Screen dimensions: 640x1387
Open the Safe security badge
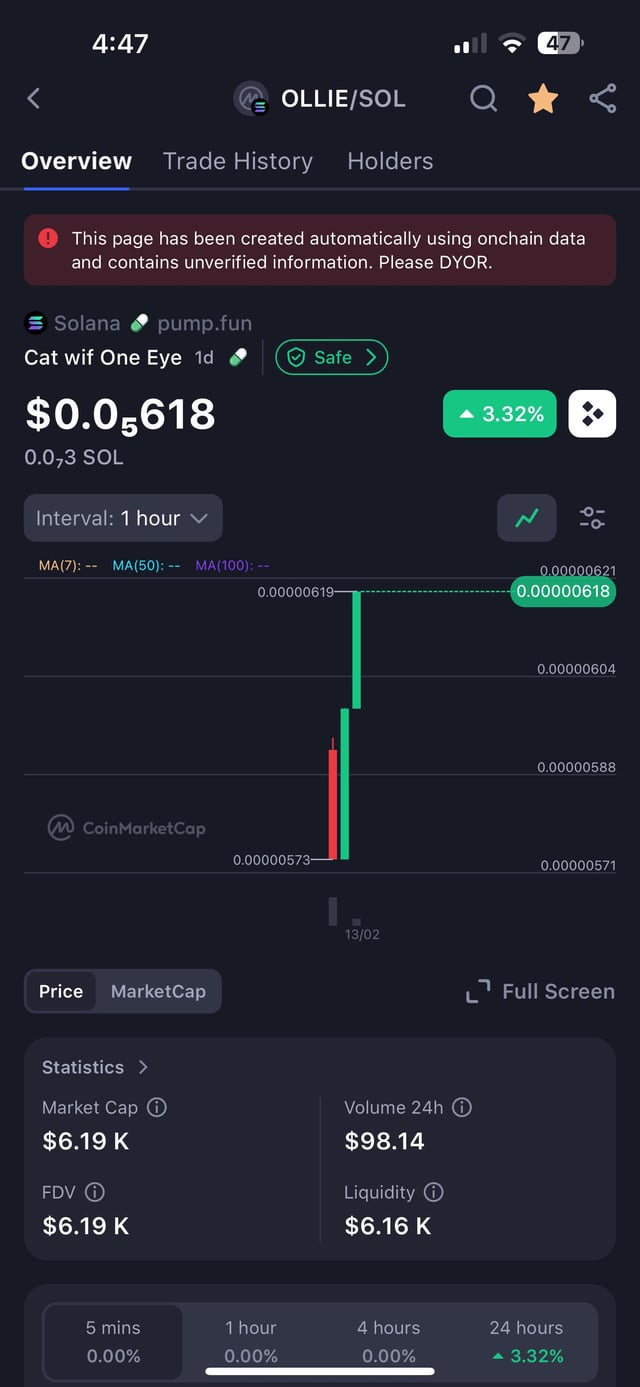331,357
